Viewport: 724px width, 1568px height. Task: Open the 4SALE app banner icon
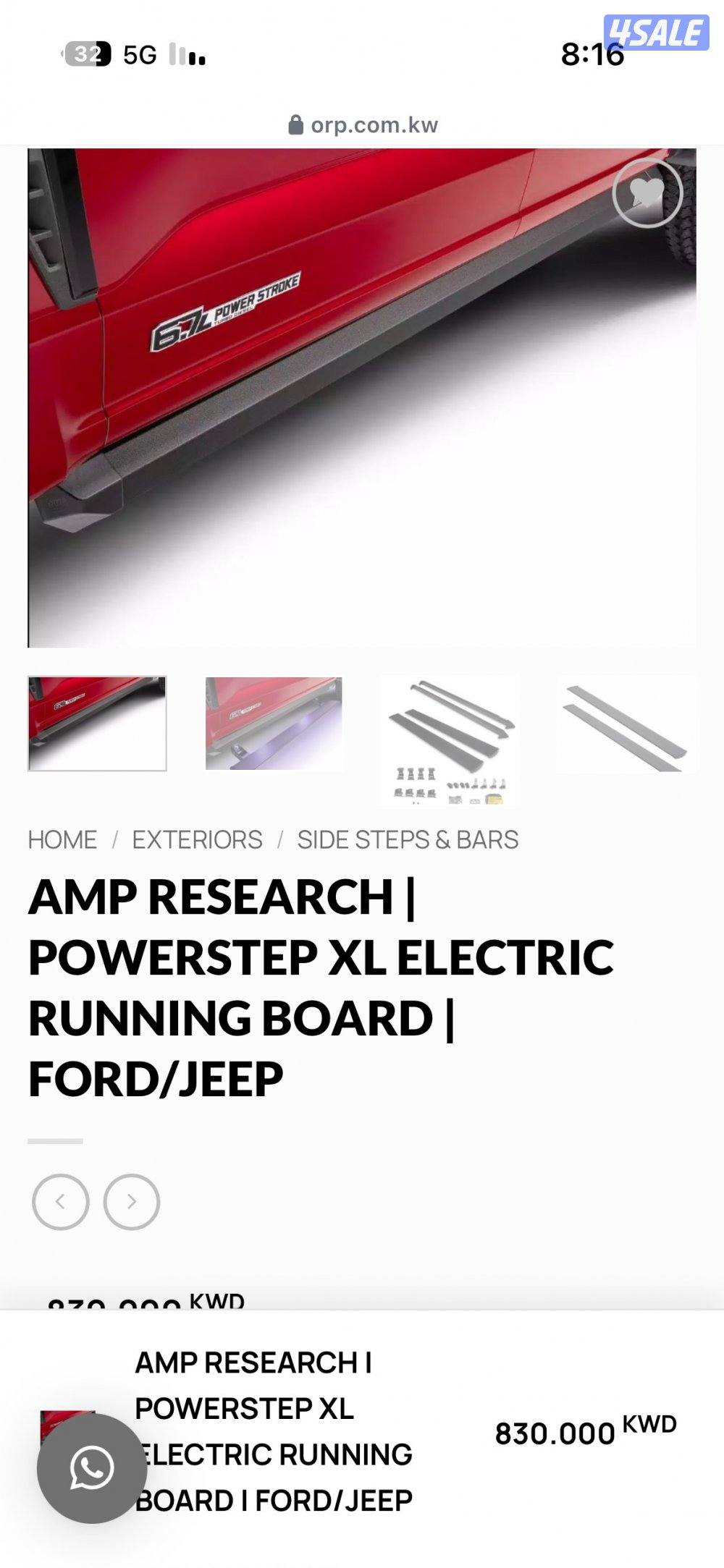tap(655, 30)
